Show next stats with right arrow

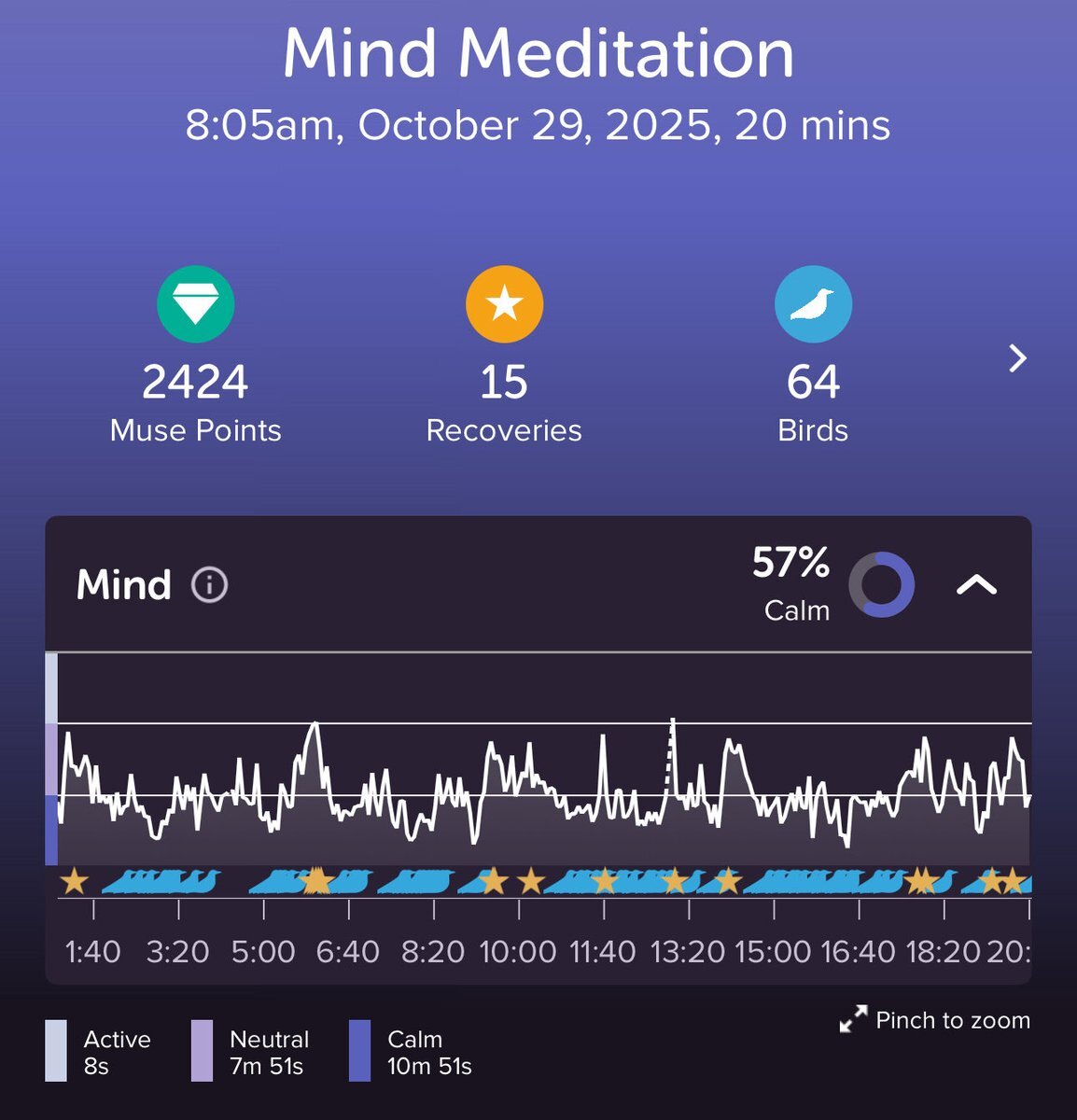coord(1018,358)
